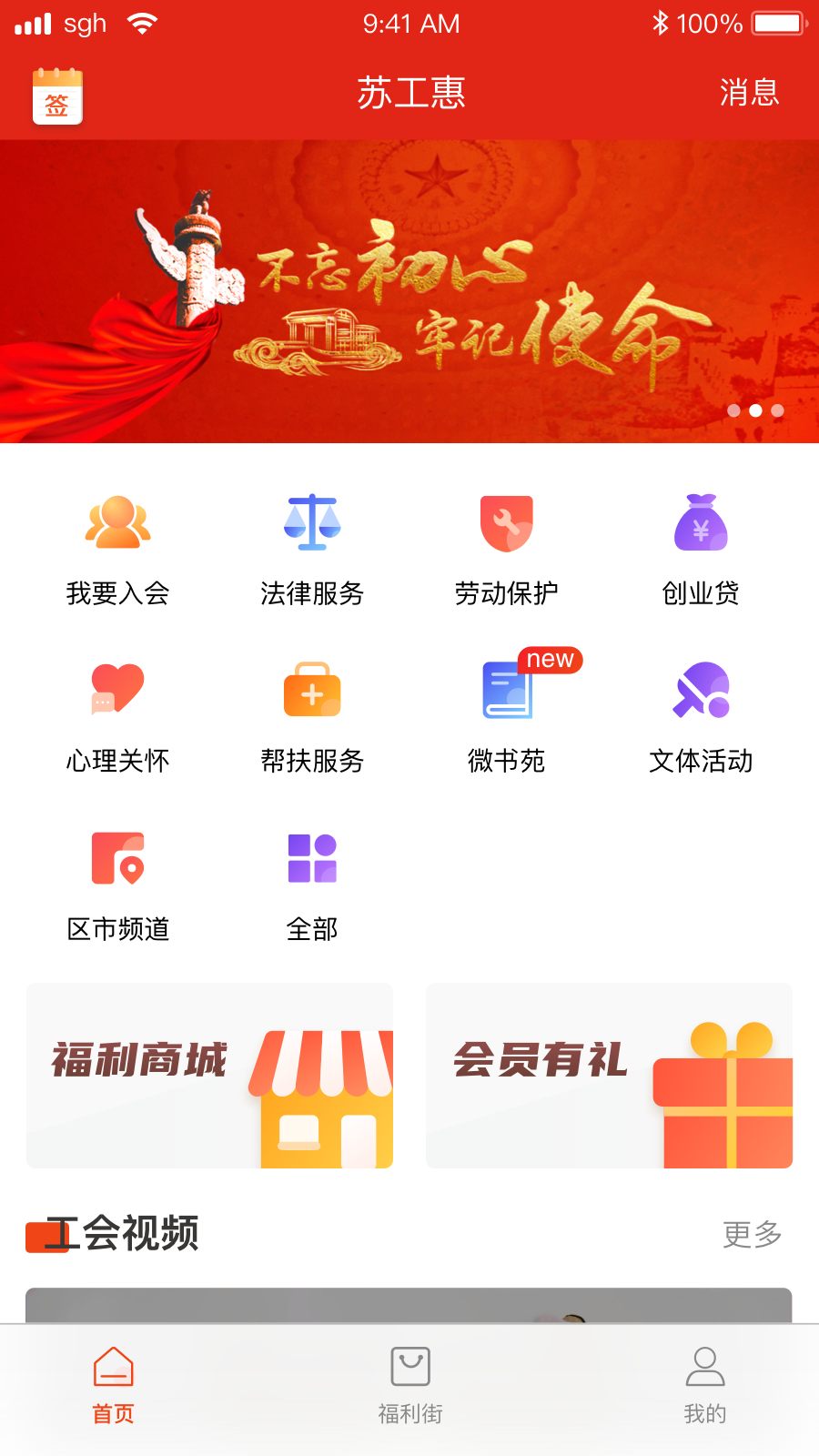The height and width of the screenshot is (1456, 819).
Task: Tap the 会员有礼 member gifts banner
Action: coord(609,1076)
